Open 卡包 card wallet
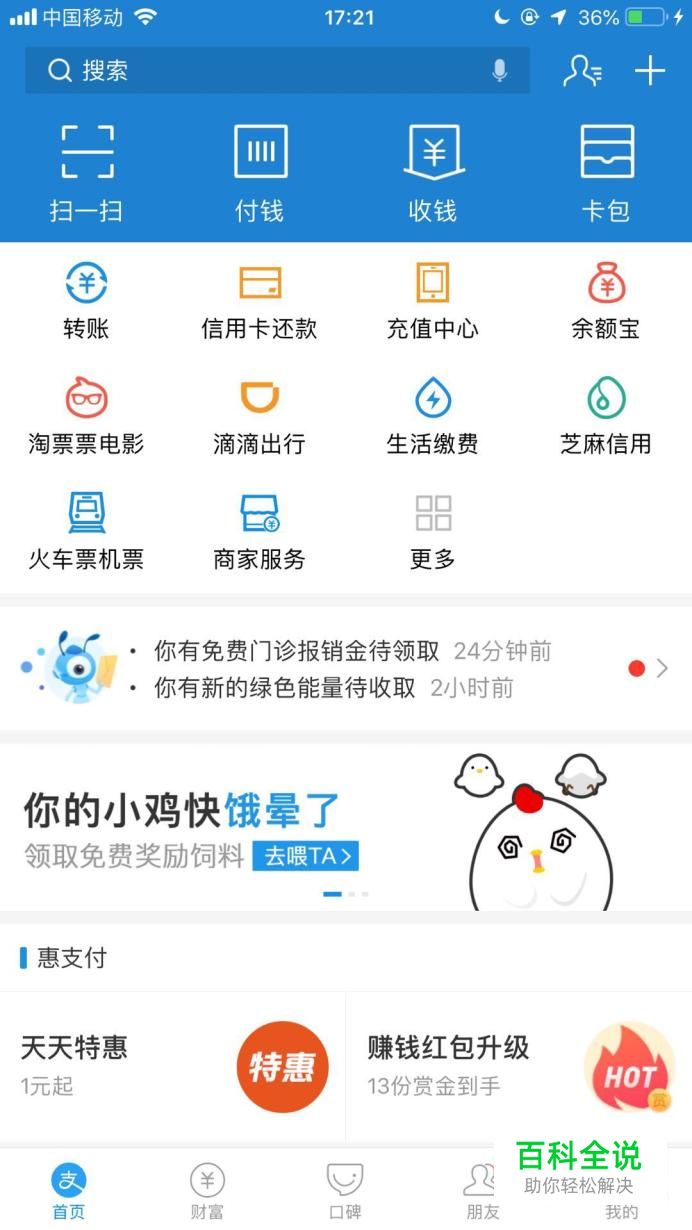The image size is (692, 1230). pos(606,172)
